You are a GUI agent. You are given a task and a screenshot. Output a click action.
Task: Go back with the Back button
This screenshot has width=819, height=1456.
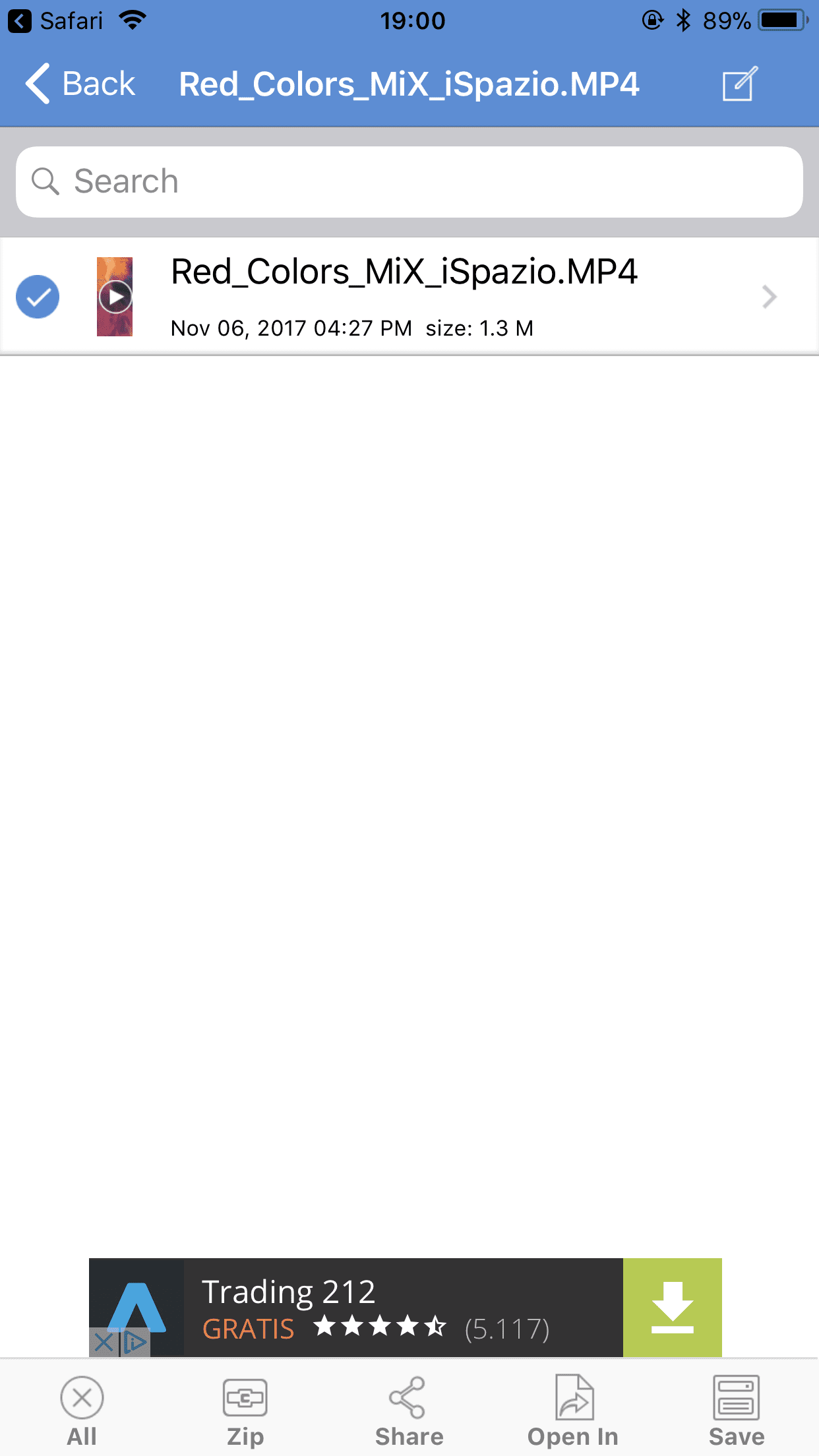80,84
